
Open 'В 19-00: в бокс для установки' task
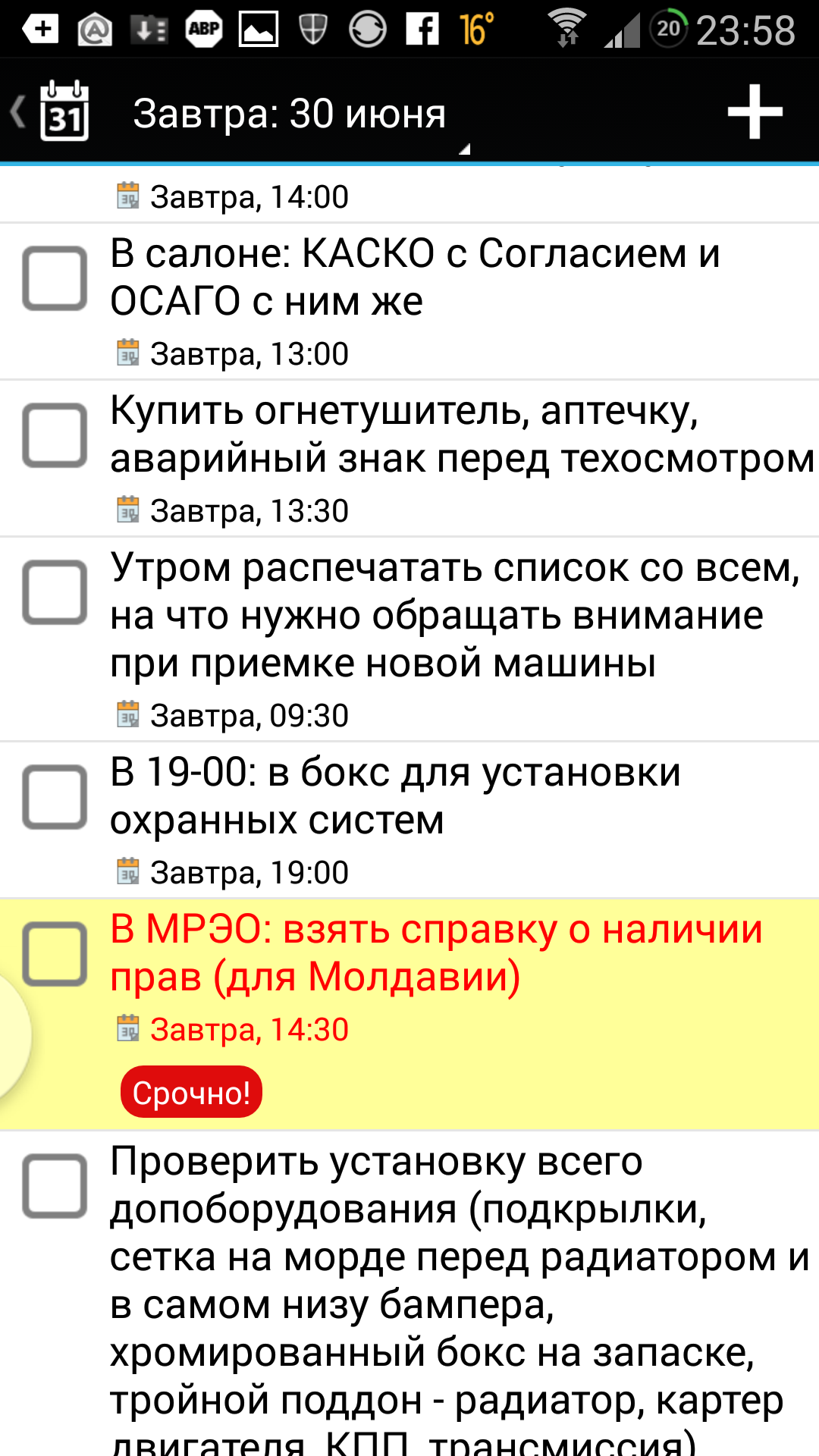394,796
